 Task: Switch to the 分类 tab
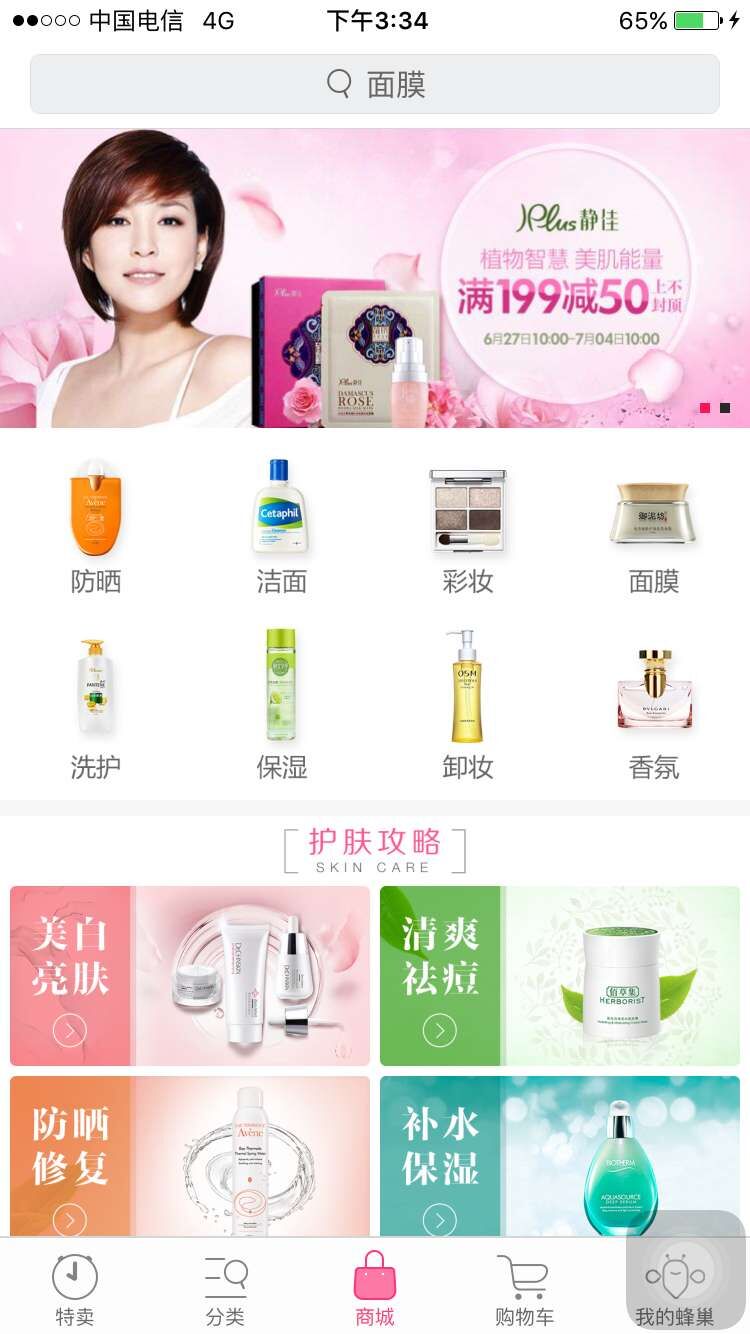pyautogui.click(x=225, y=1290)
